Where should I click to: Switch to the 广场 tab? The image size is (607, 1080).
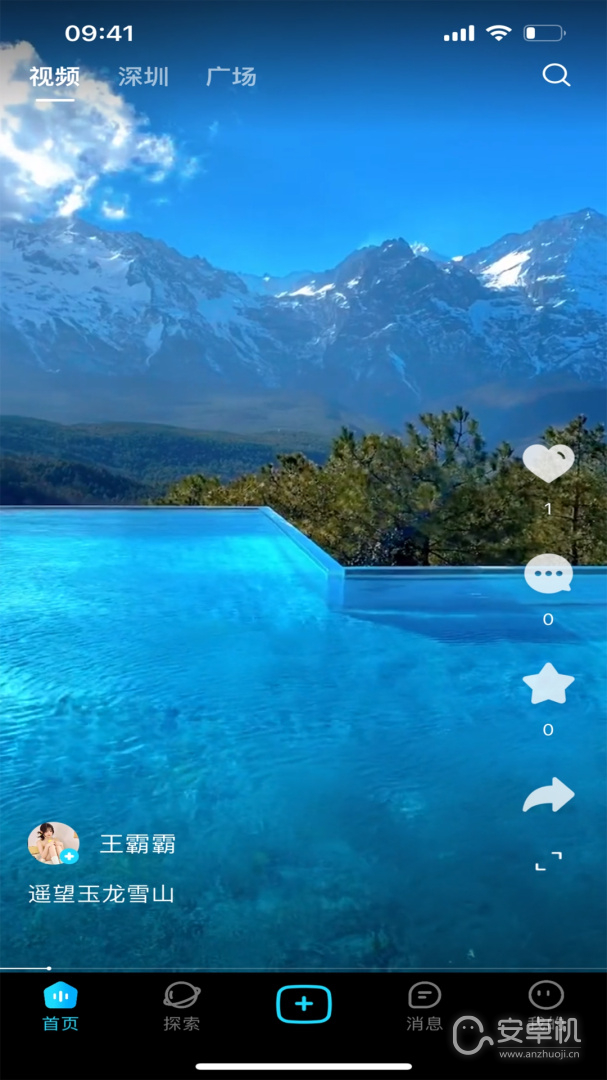coord(231,76)
